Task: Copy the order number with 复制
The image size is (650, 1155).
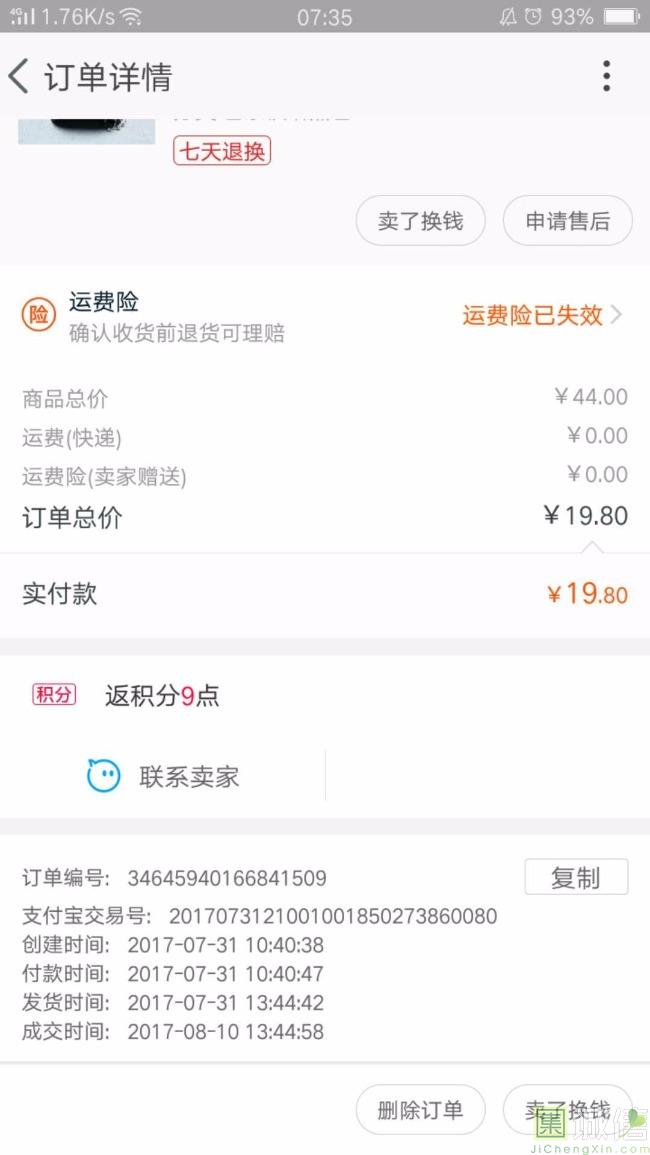Action: tap(576, 877)
